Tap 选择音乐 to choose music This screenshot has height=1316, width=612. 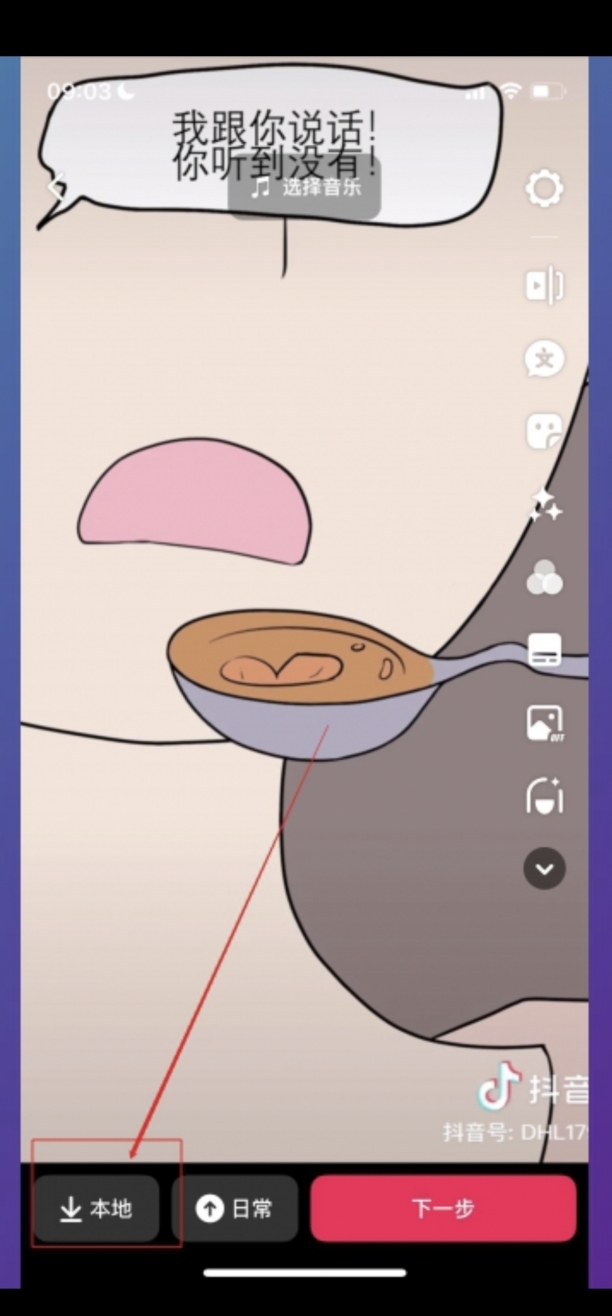point(305,187)
